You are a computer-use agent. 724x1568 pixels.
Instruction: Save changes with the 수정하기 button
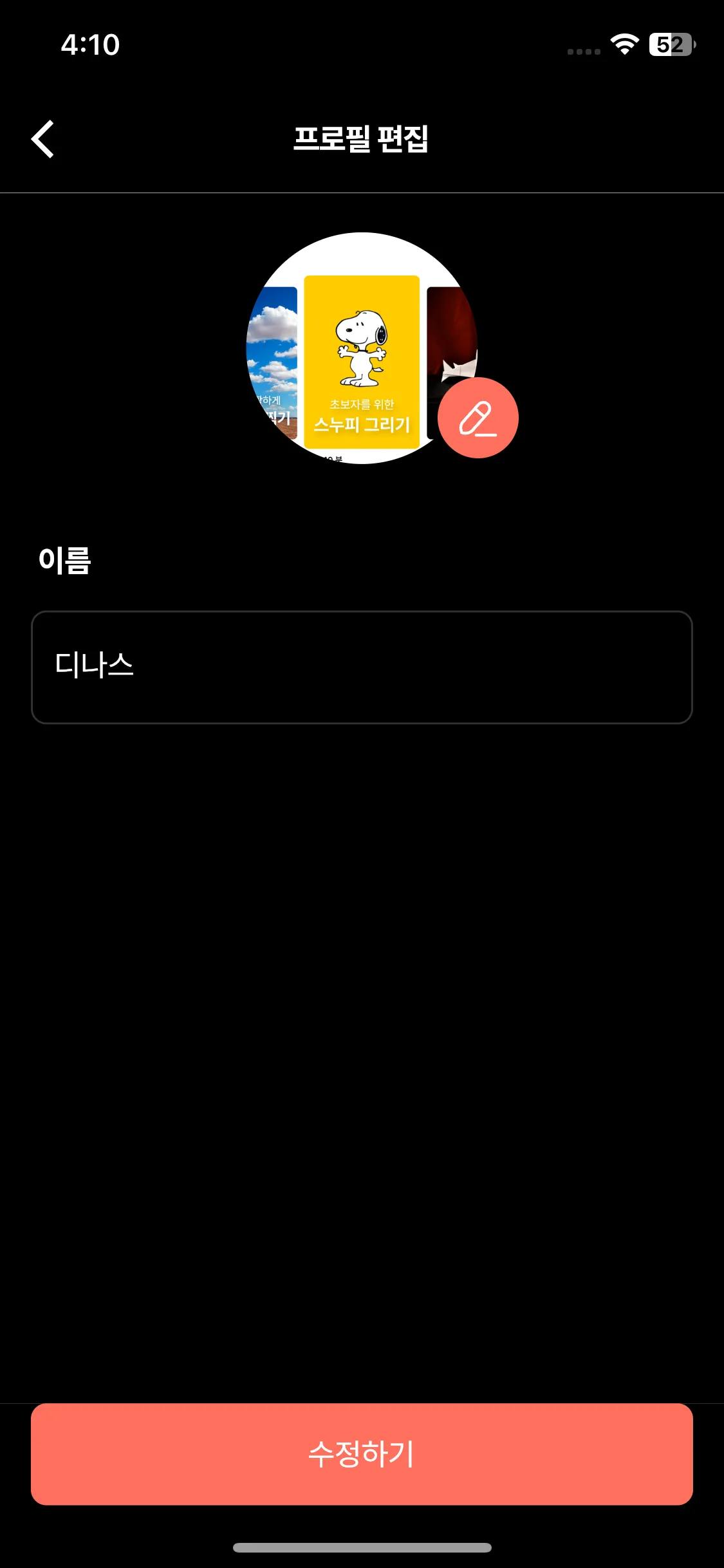pos(362,1453)
